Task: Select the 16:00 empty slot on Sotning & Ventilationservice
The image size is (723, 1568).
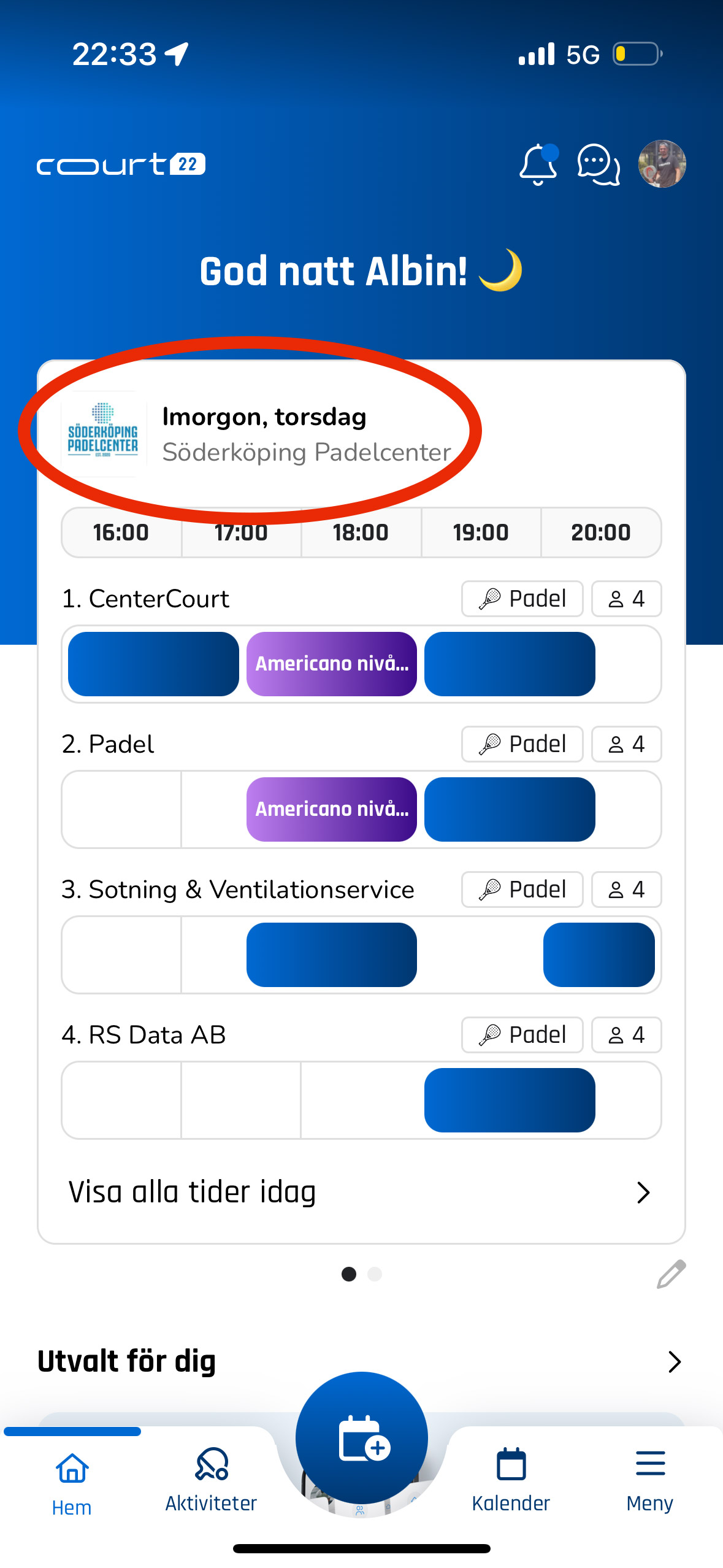Action: click(121, 955)
